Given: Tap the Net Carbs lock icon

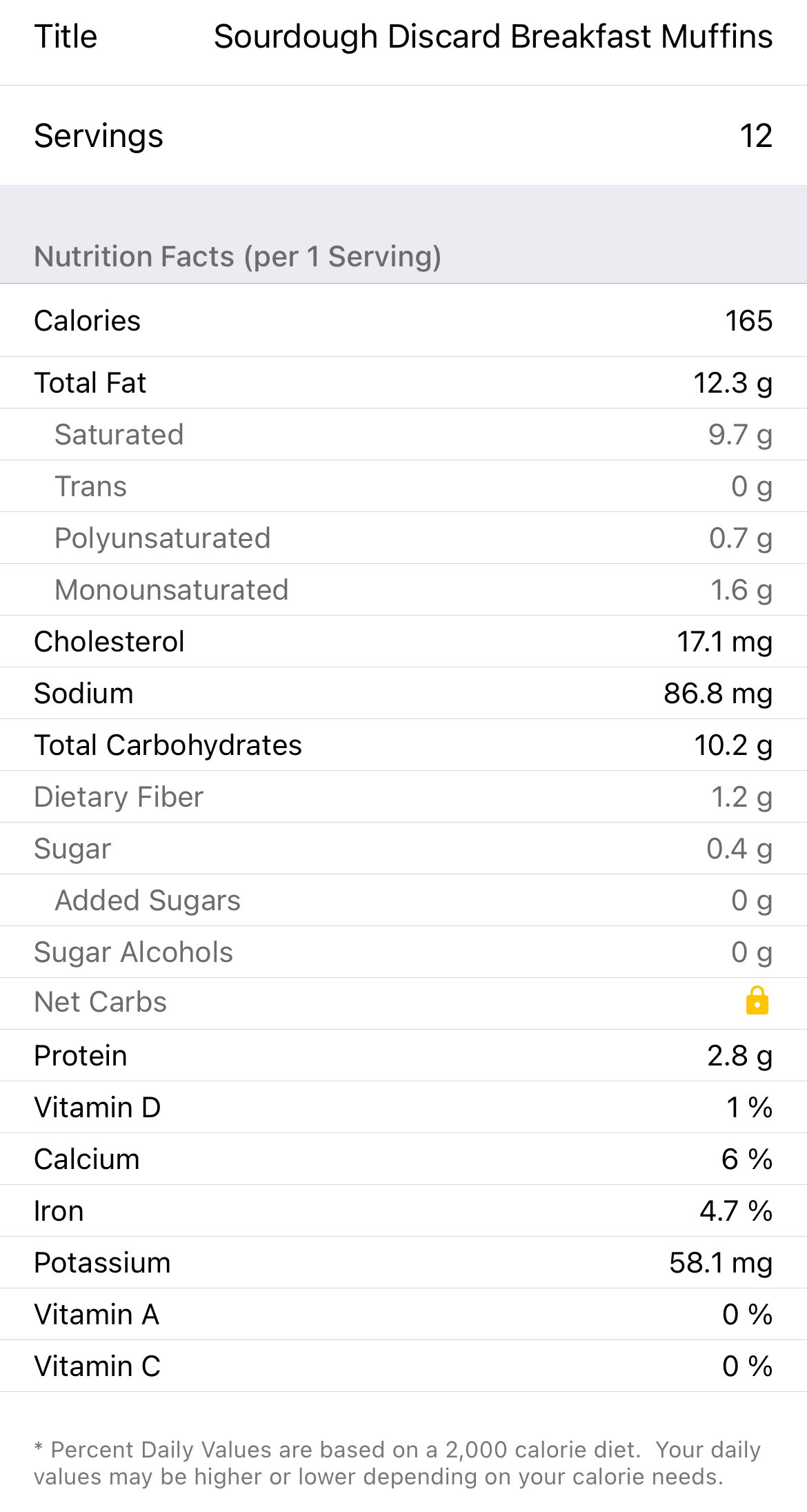Looking at the screenshot, I should coord(757,1001).
